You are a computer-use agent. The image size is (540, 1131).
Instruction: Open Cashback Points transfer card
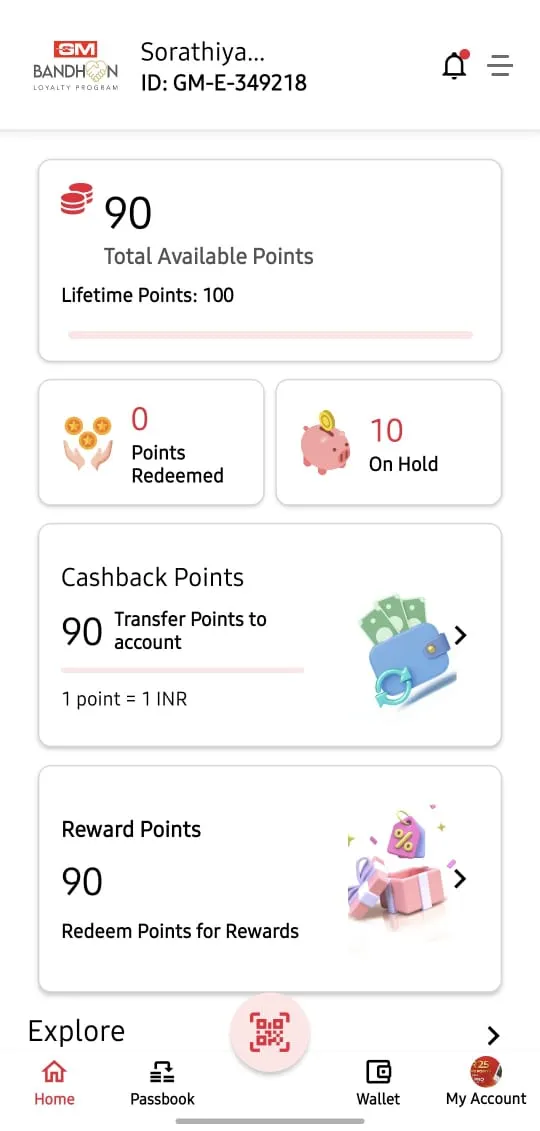coord(270,635)
